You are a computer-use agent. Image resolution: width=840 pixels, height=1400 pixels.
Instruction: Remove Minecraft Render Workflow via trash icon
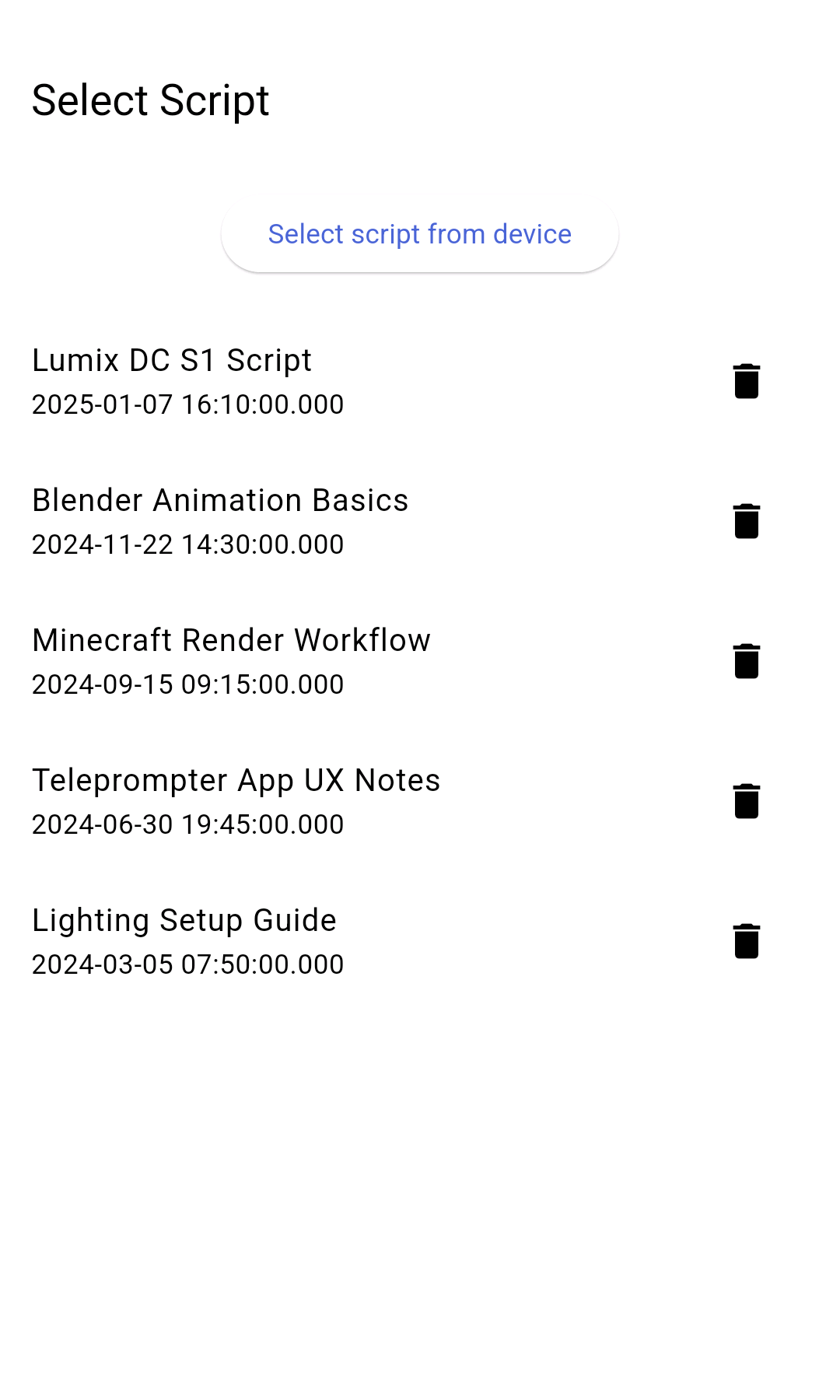tap(747, 661)
